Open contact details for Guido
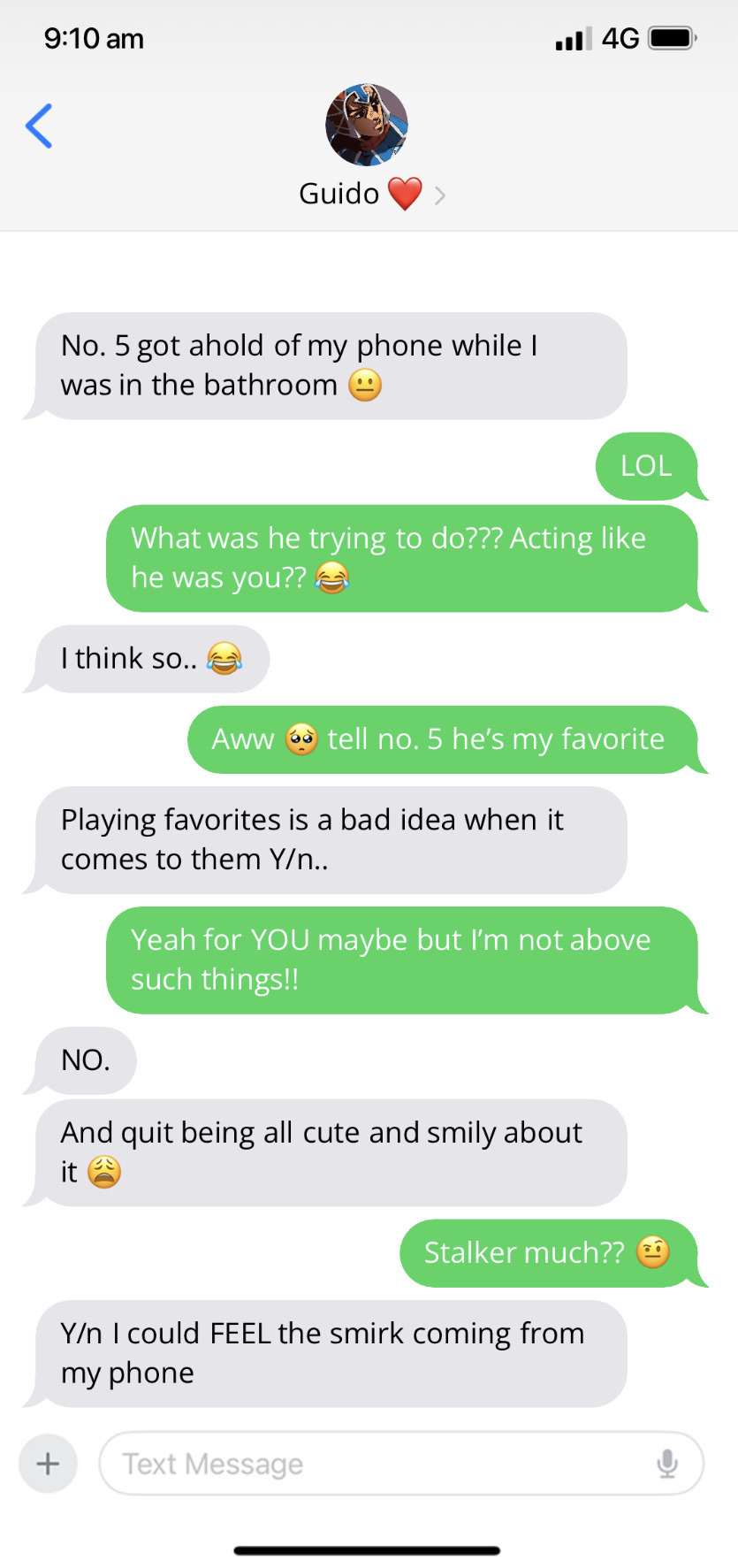This screenshot has width=738, height=1568. pyautogui.click(x=371, y=194)
